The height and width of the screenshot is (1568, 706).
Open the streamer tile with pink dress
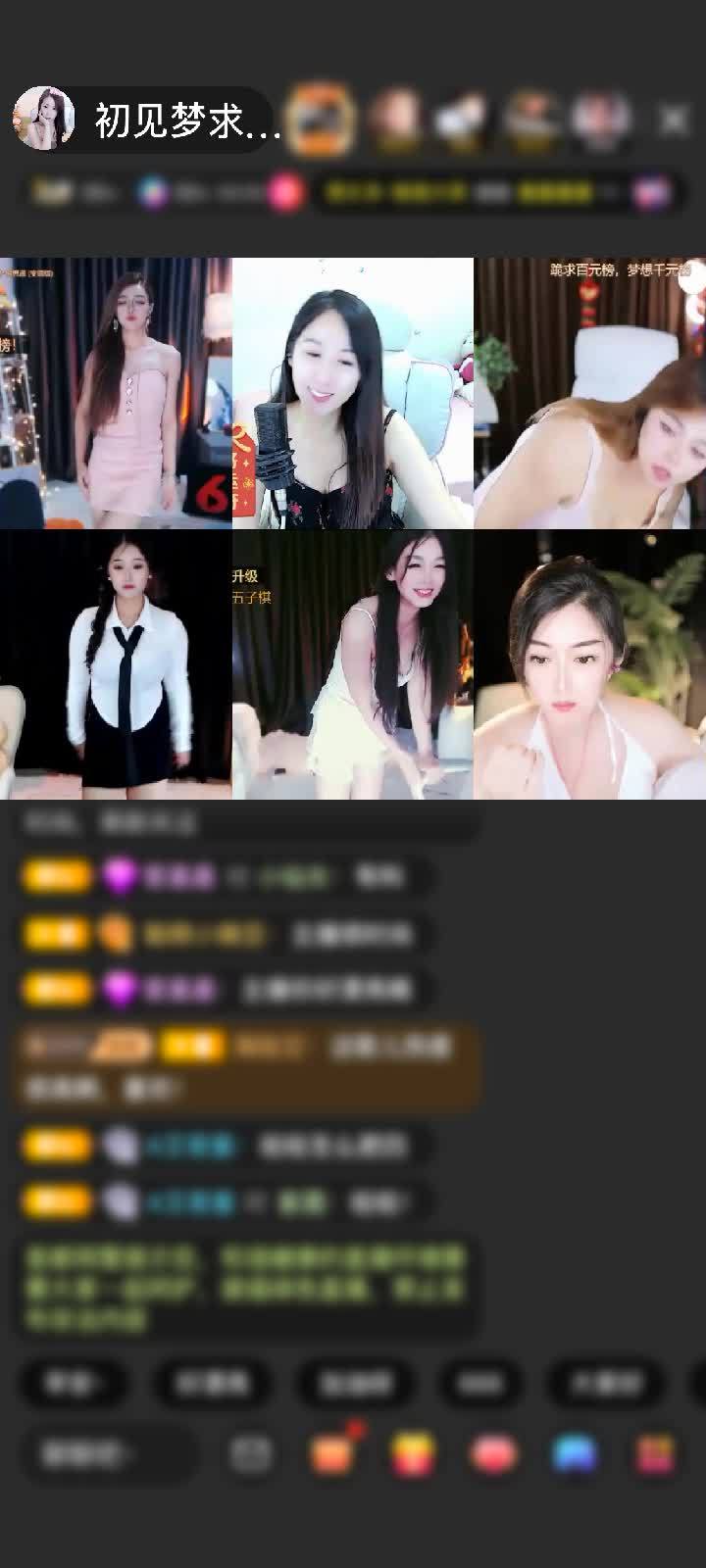pos(116,393)
